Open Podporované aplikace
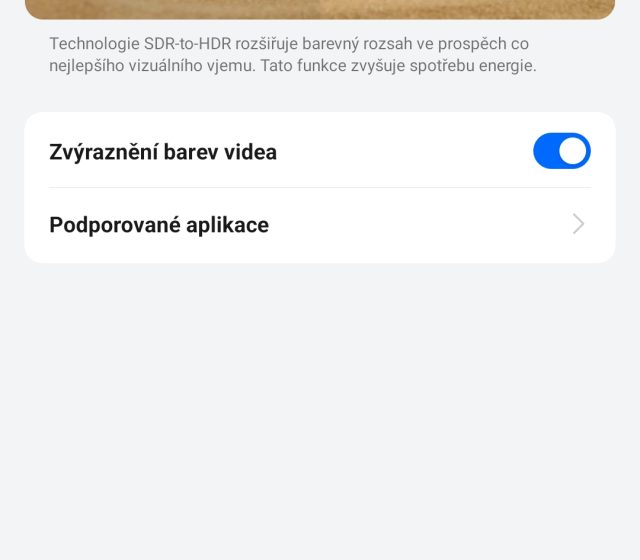Image resolution: width=640 pixels, height=560 pixels. (319, 225)
